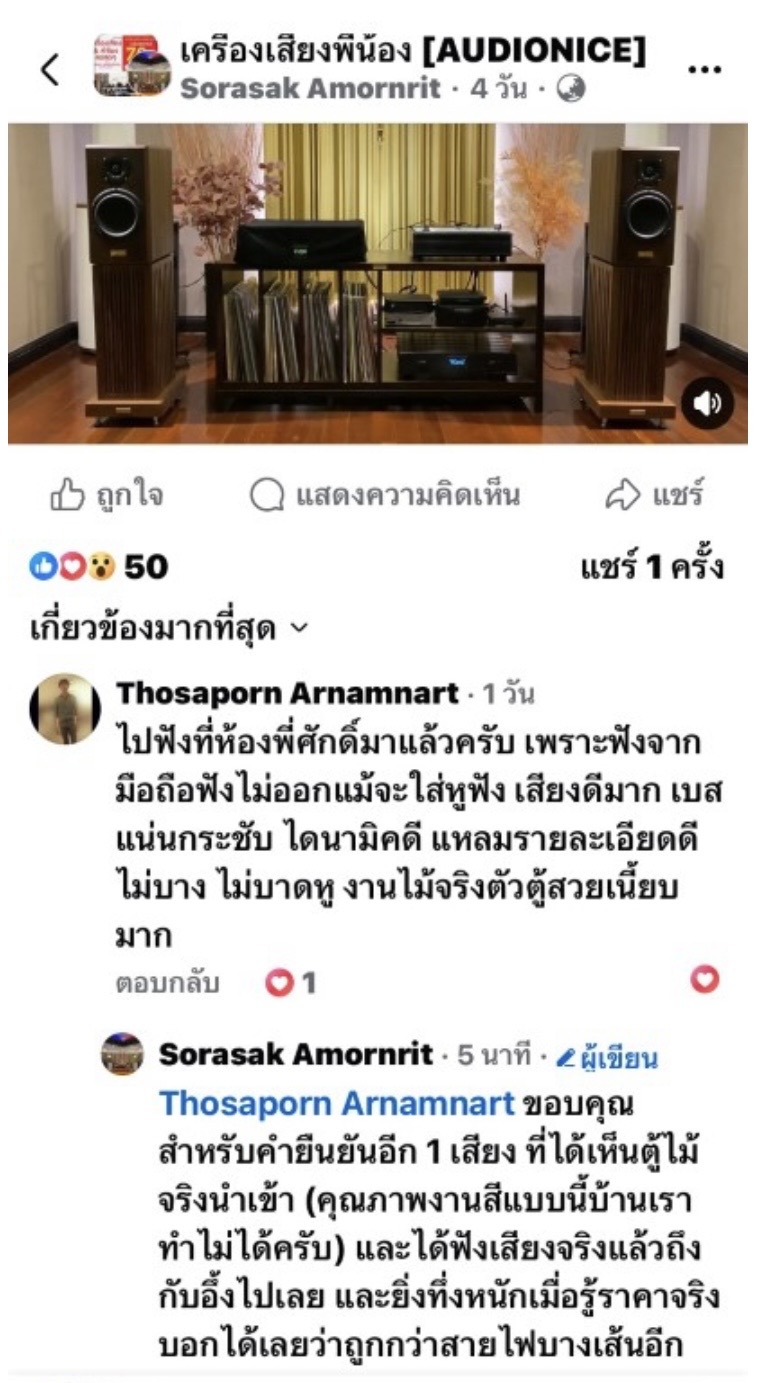Open the blue Thosaporn Arnamnart mention
The width and height of the screenshot is (762, 1383).
point(337,1103)
